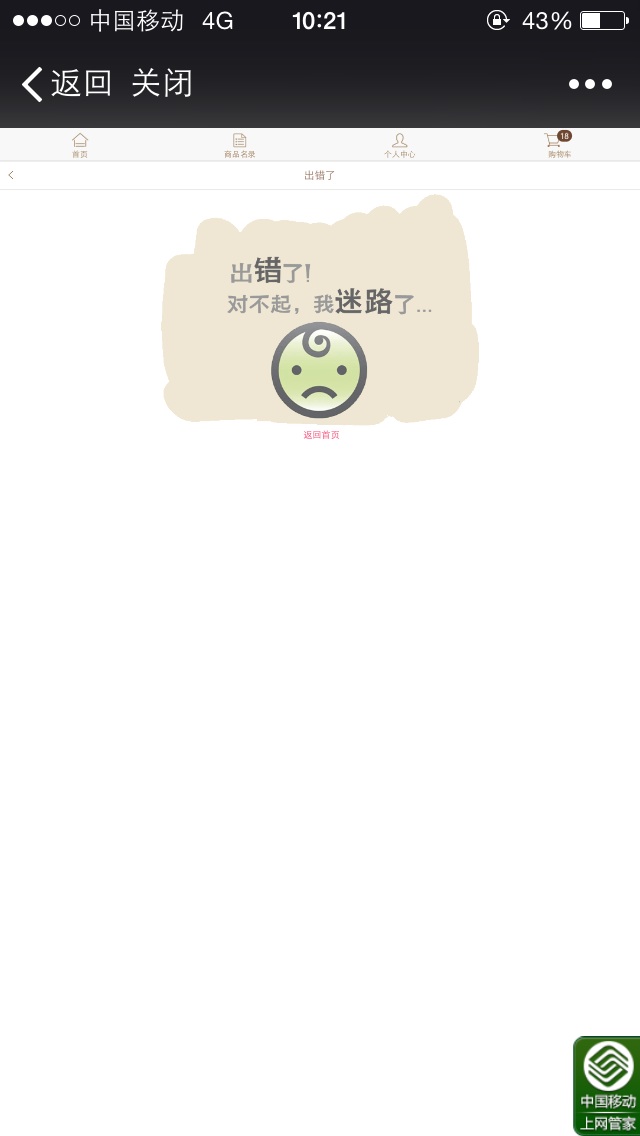Close the web page with 关闭
Image resolution: width=640 pixels, height=1136 pixels.
162,84
